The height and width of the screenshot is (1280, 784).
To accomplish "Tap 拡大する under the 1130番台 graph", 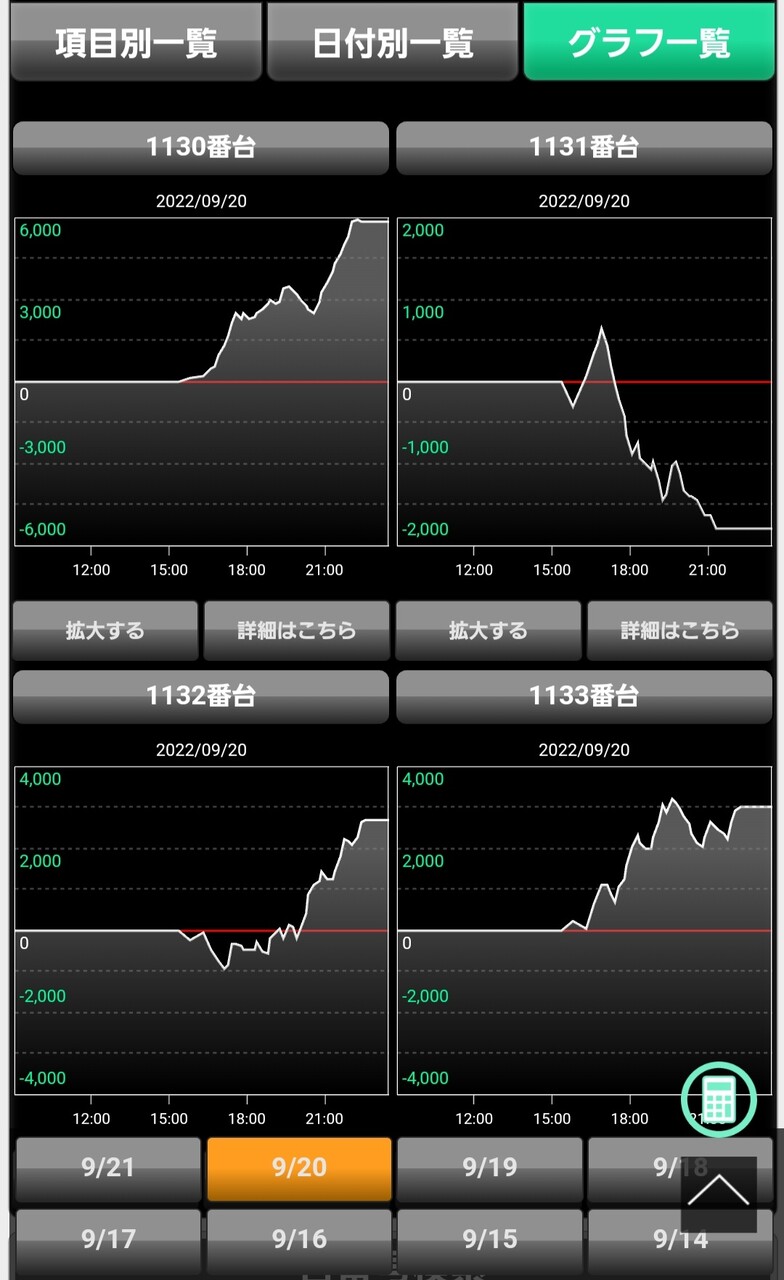I will (105, 631).
